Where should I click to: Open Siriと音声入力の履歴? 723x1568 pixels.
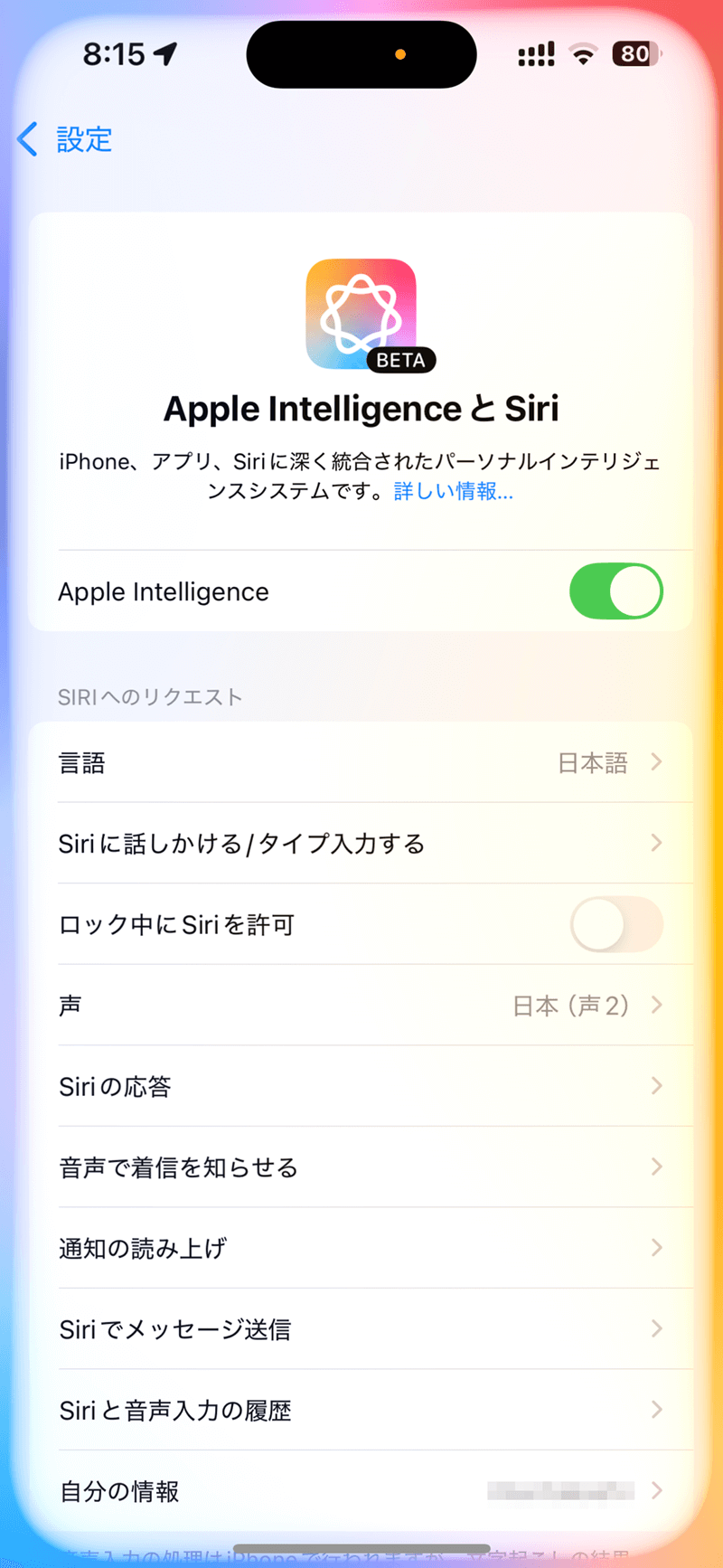(361, 1410)
